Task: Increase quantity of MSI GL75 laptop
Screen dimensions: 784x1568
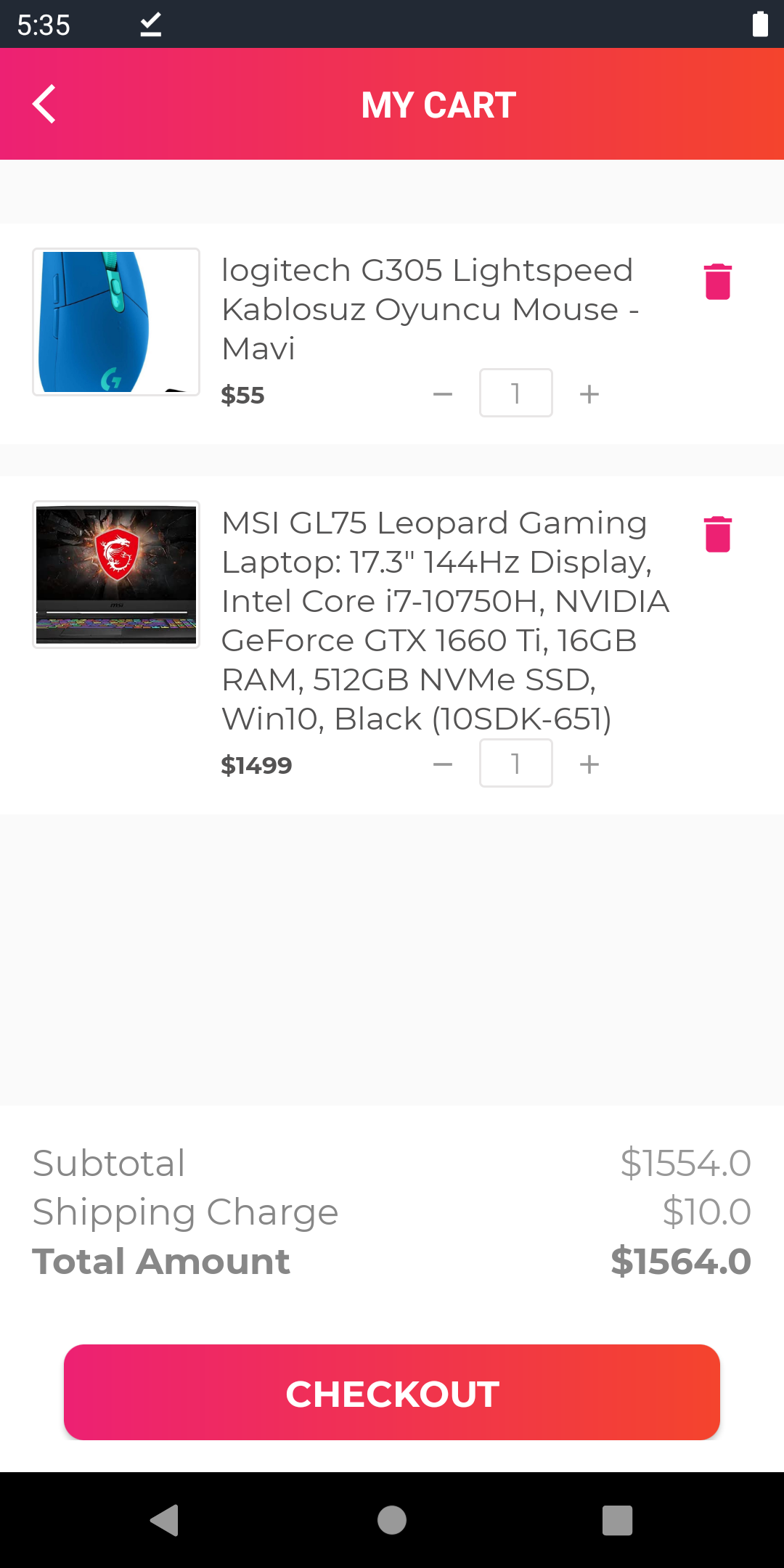Action: 589,764
